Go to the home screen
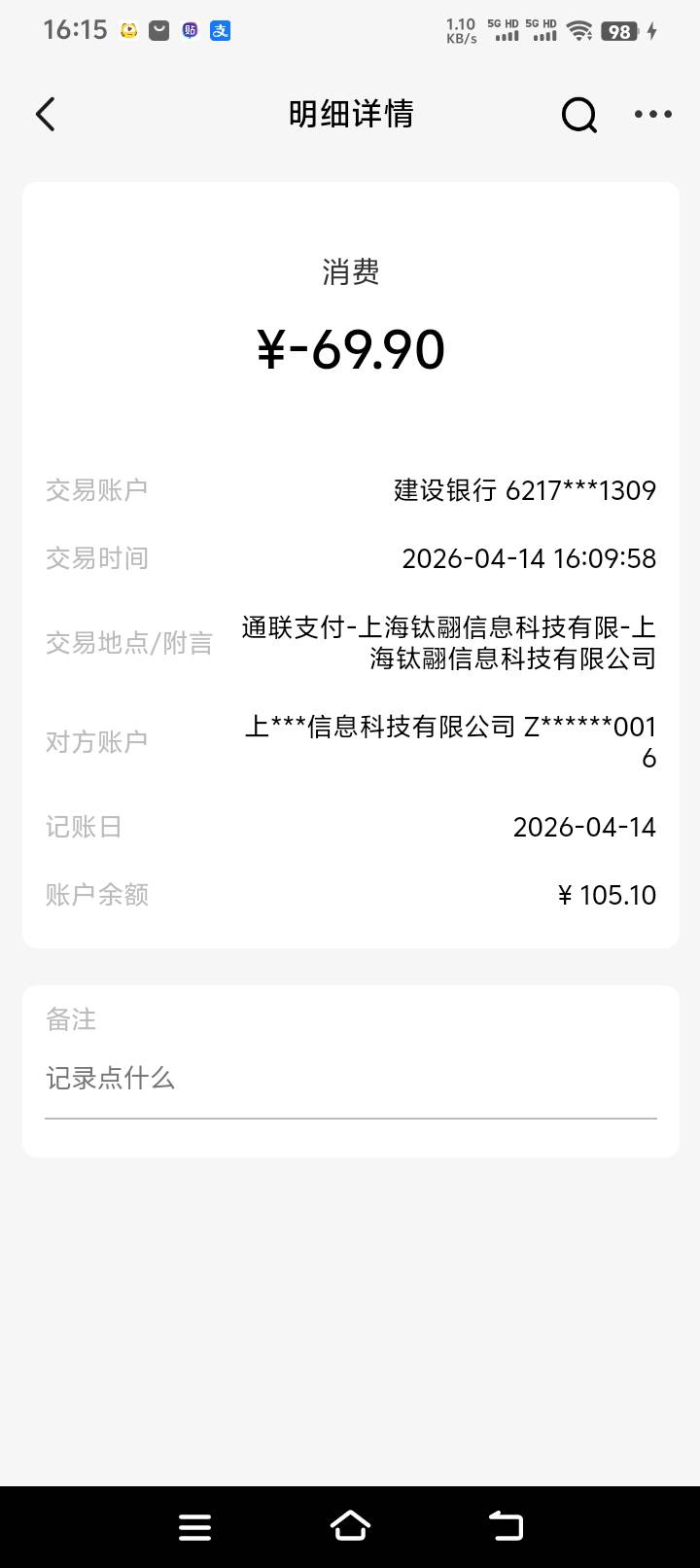Screen dimensions: 700x1568 point(350,1526)
